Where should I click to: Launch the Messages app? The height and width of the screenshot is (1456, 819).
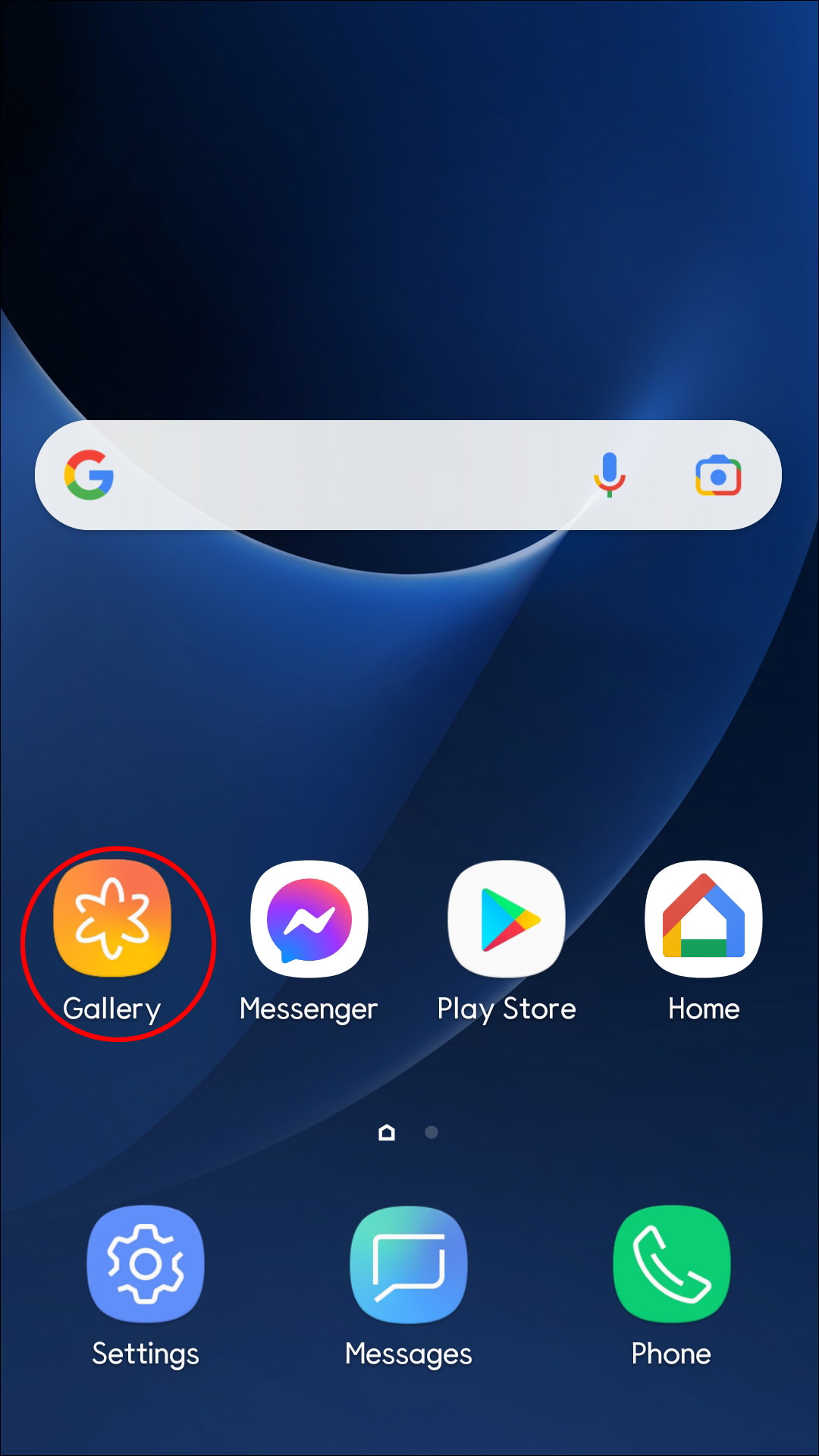tap(409, 1264)
